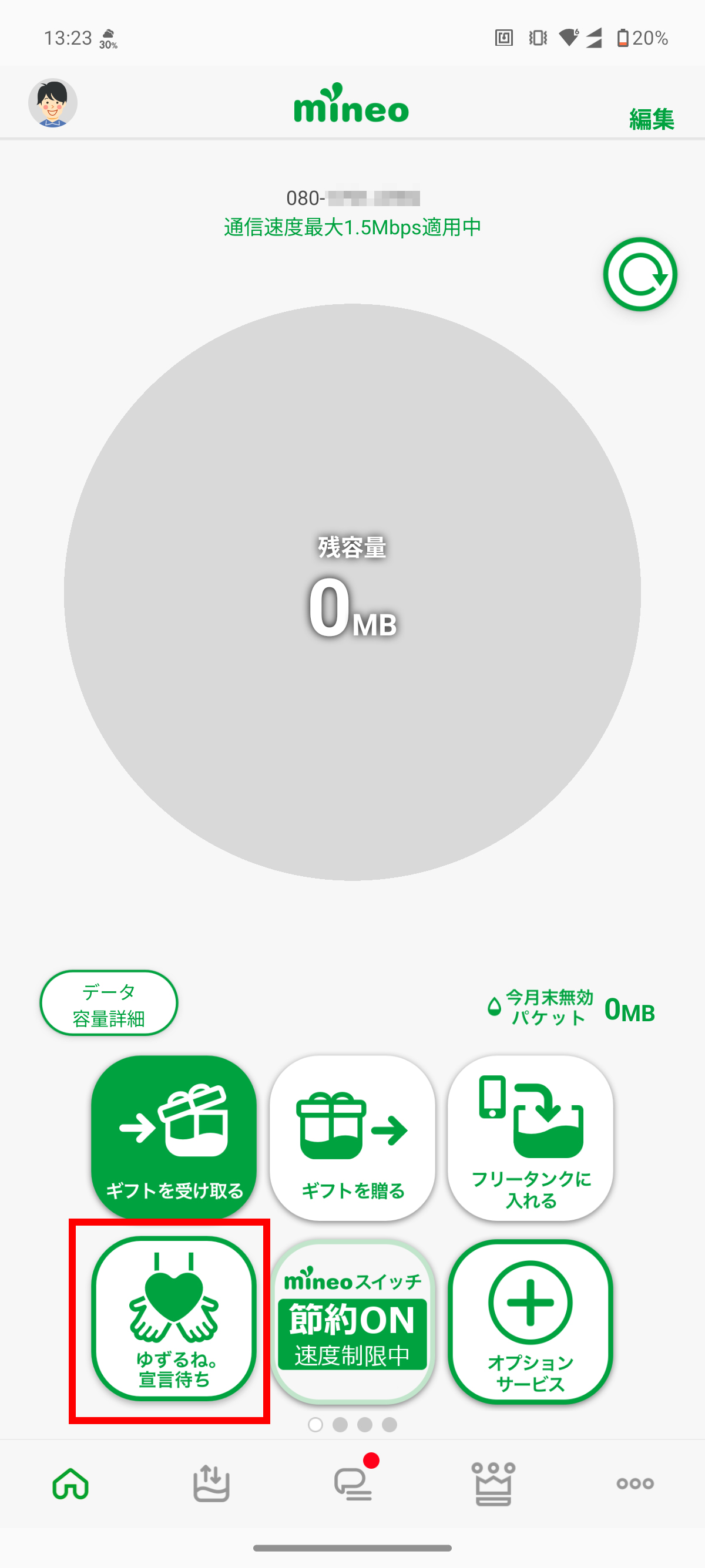Open the chat tab with red badge
Viewport: 705px width, 1568px height.
pos(353,1484)
